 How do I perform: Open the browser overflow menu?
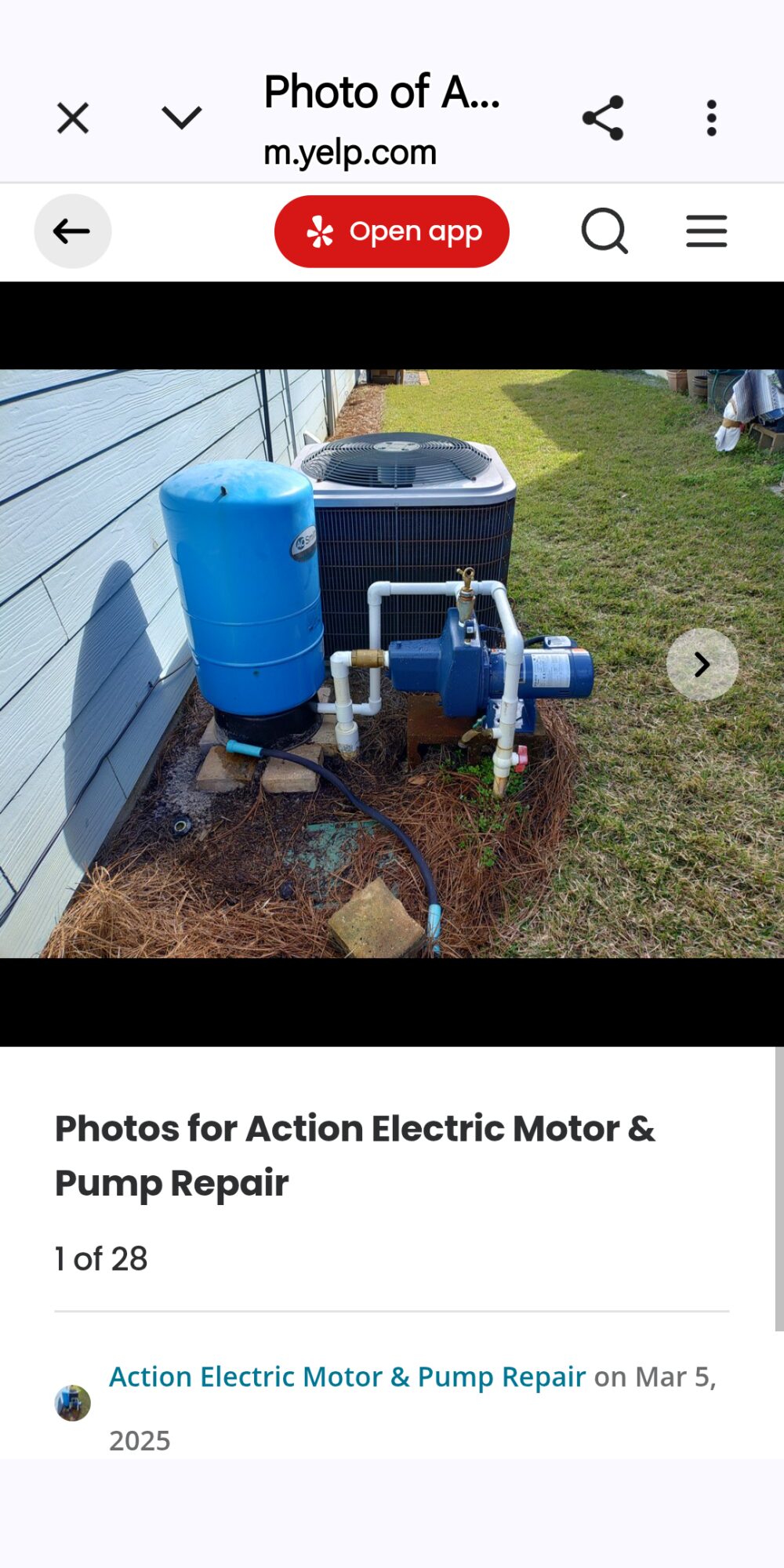click(711, 118)
